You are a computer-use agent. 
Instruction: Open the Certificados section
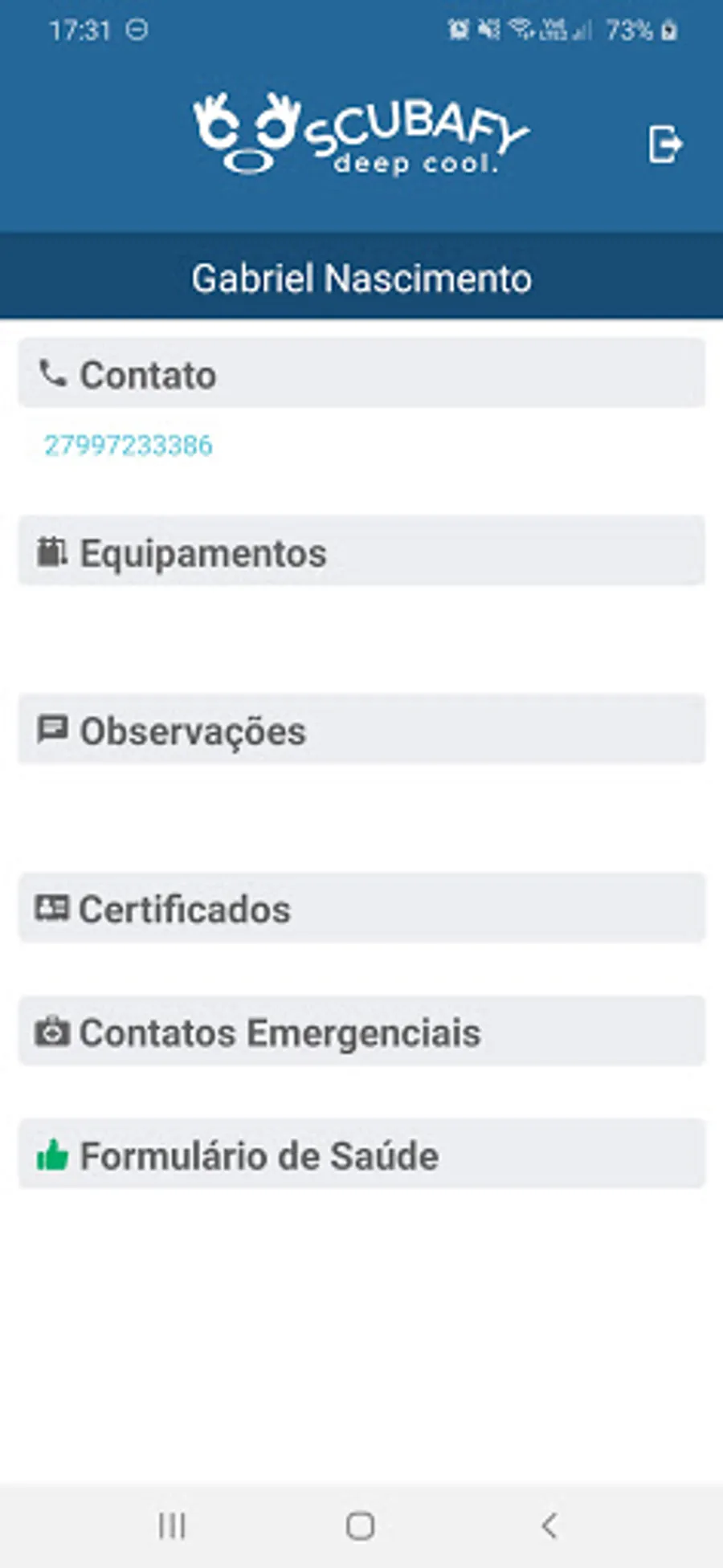(x=361, y=909)
